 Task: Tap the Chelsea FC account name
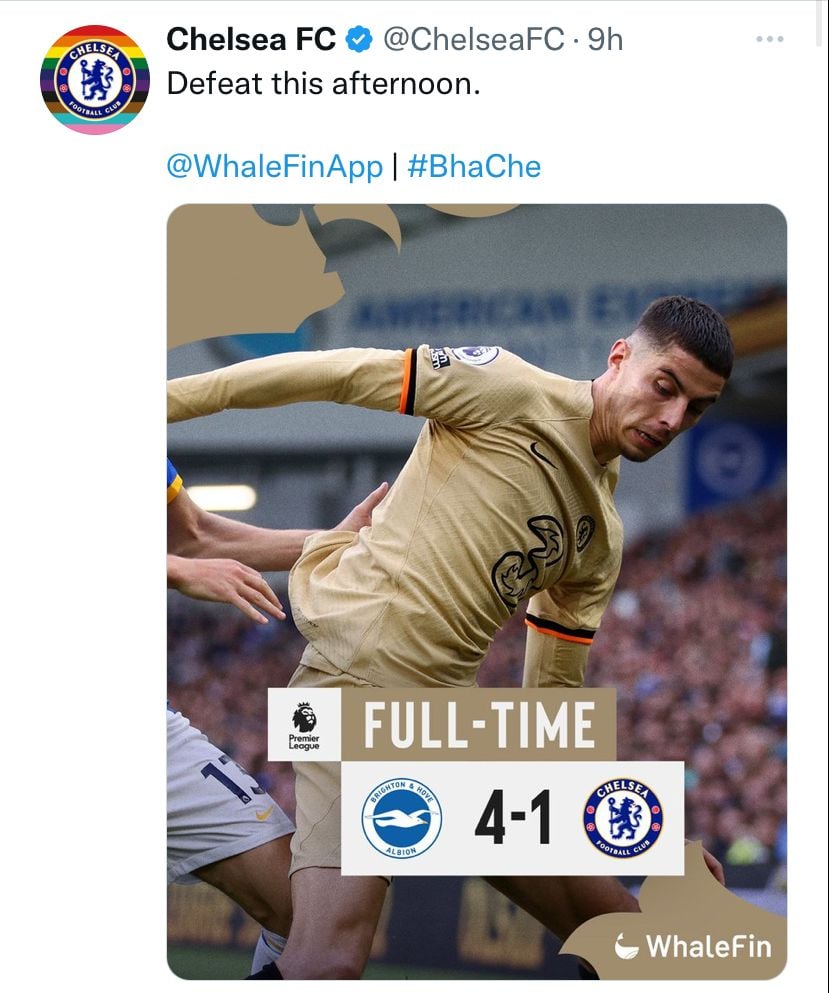[x=251, y=39]
